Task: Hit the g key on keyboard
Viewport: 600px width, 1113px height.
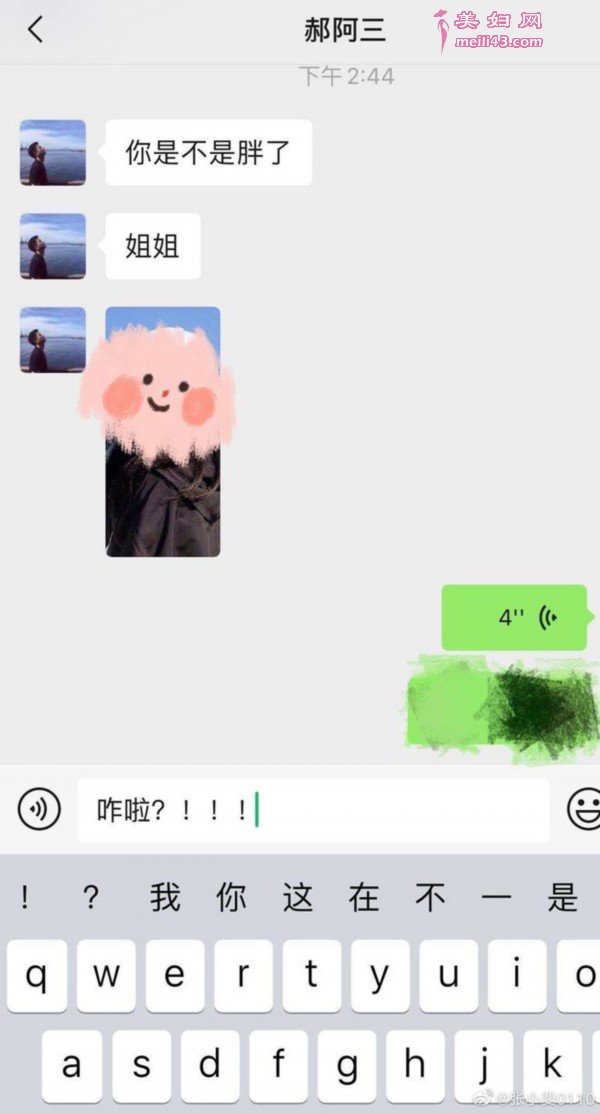Action: (x=346, y=1066)
